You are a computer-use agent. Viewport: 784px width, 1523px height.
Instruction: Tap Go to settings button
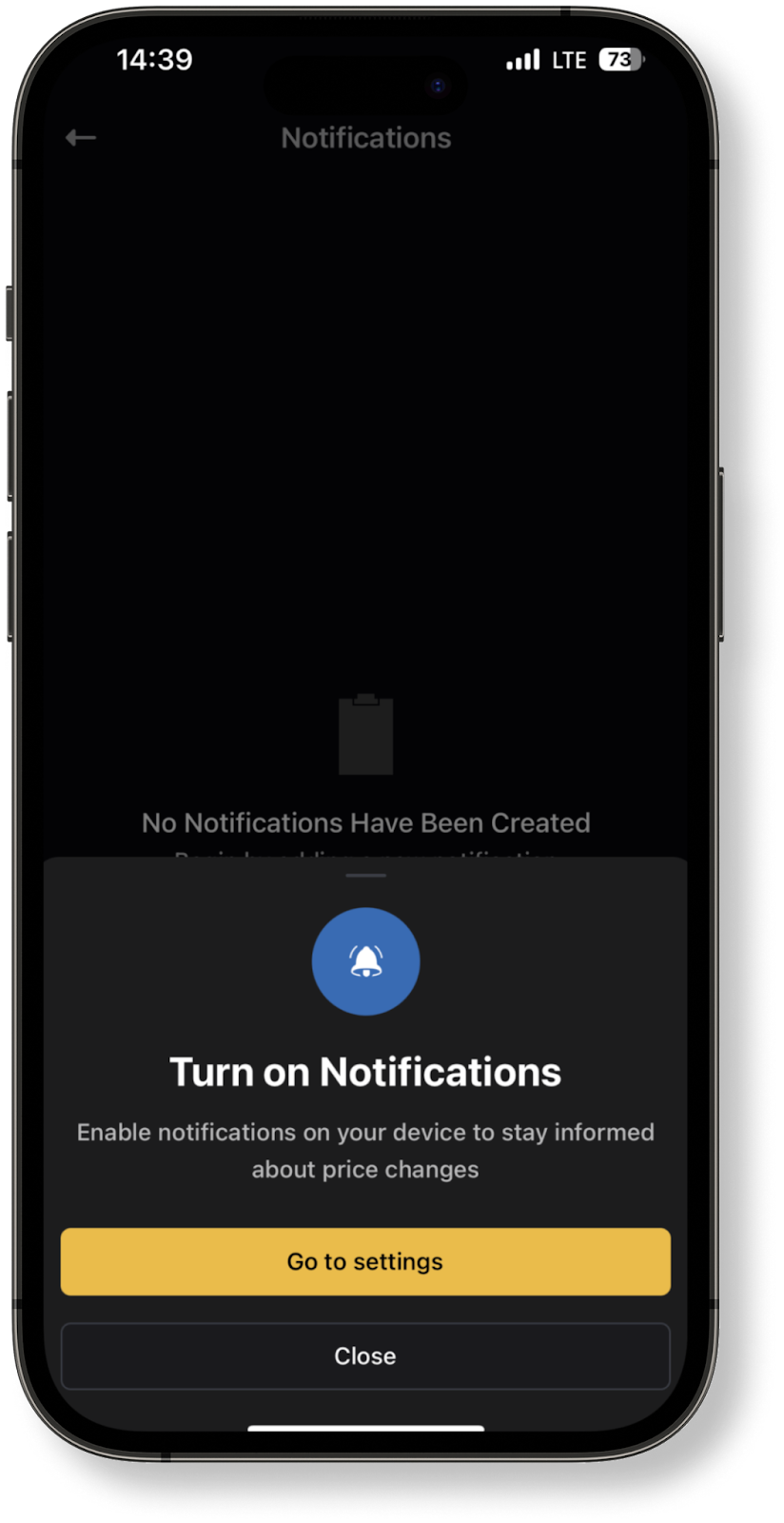coord(365,1261)
